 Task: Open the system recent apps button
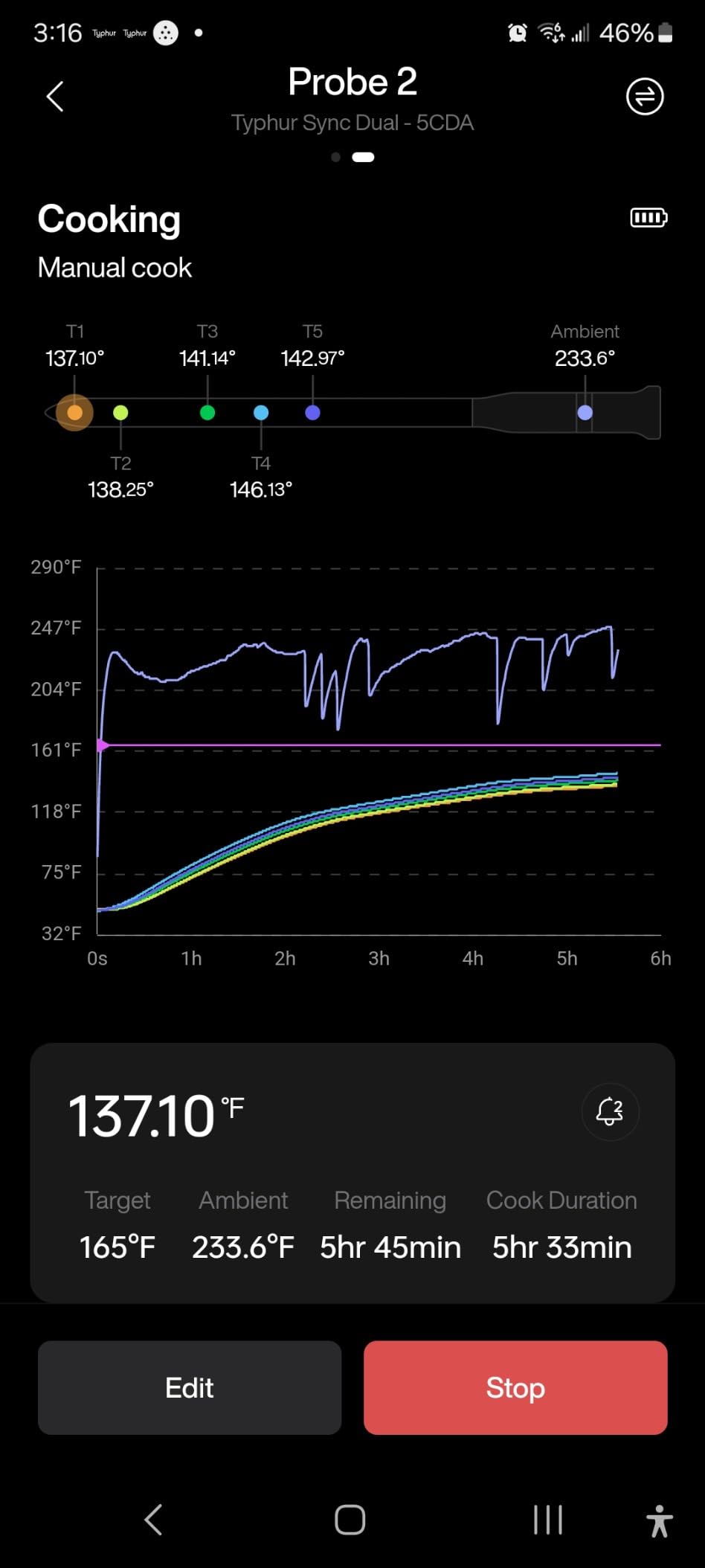click(548, 1520)
